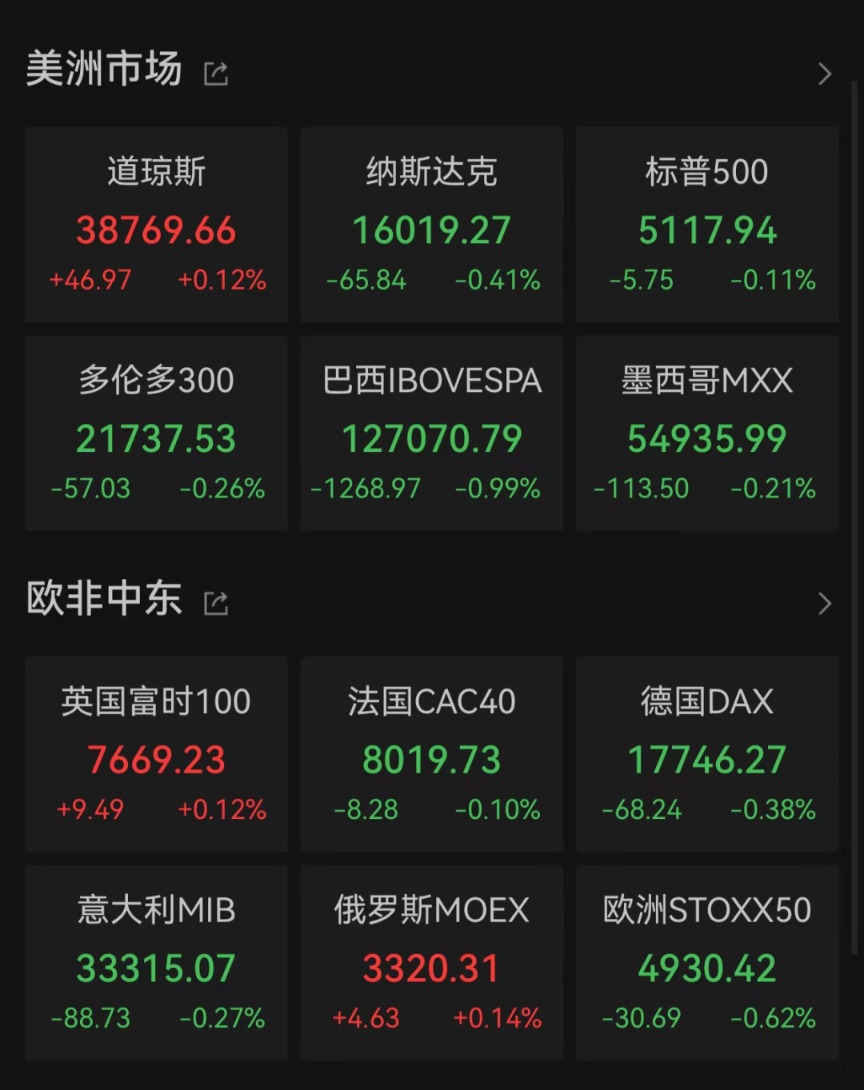Expand the 美洲市场 section via right chevron
Viewport: 864px width, 1090px height.
[823, 73]
